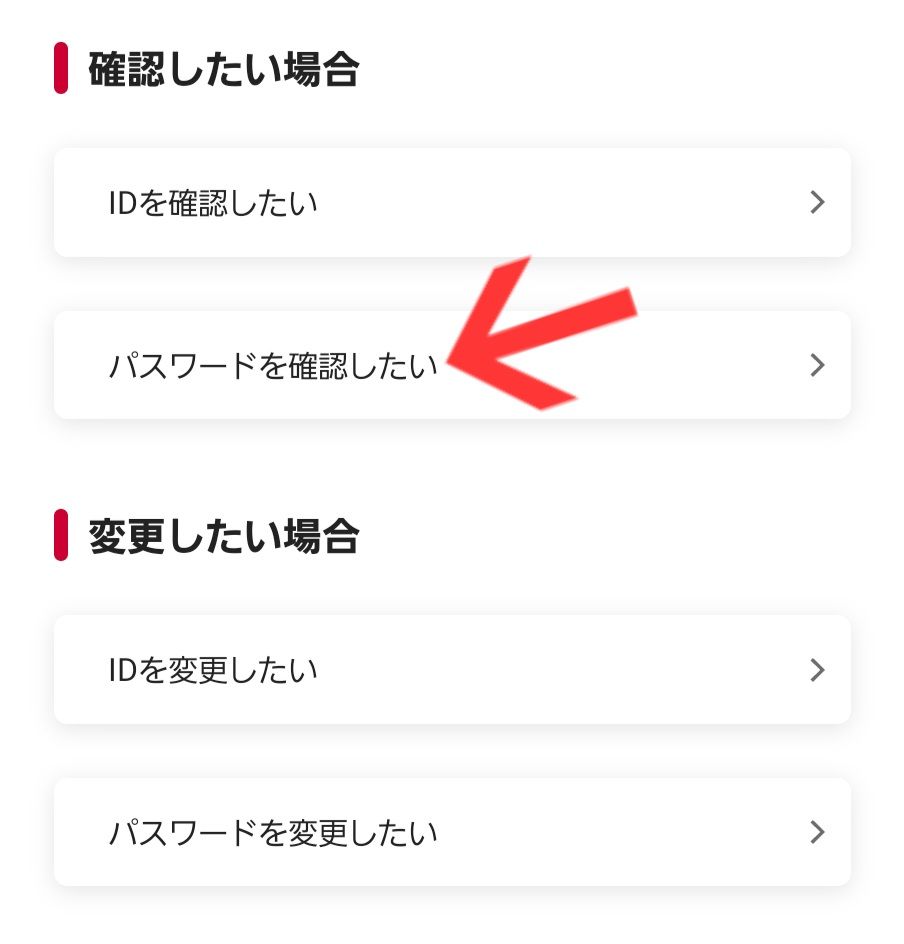Choose パスワードを変更したい option
The width and height of the screenshot is (904, 944).
(x=451, y=832)
